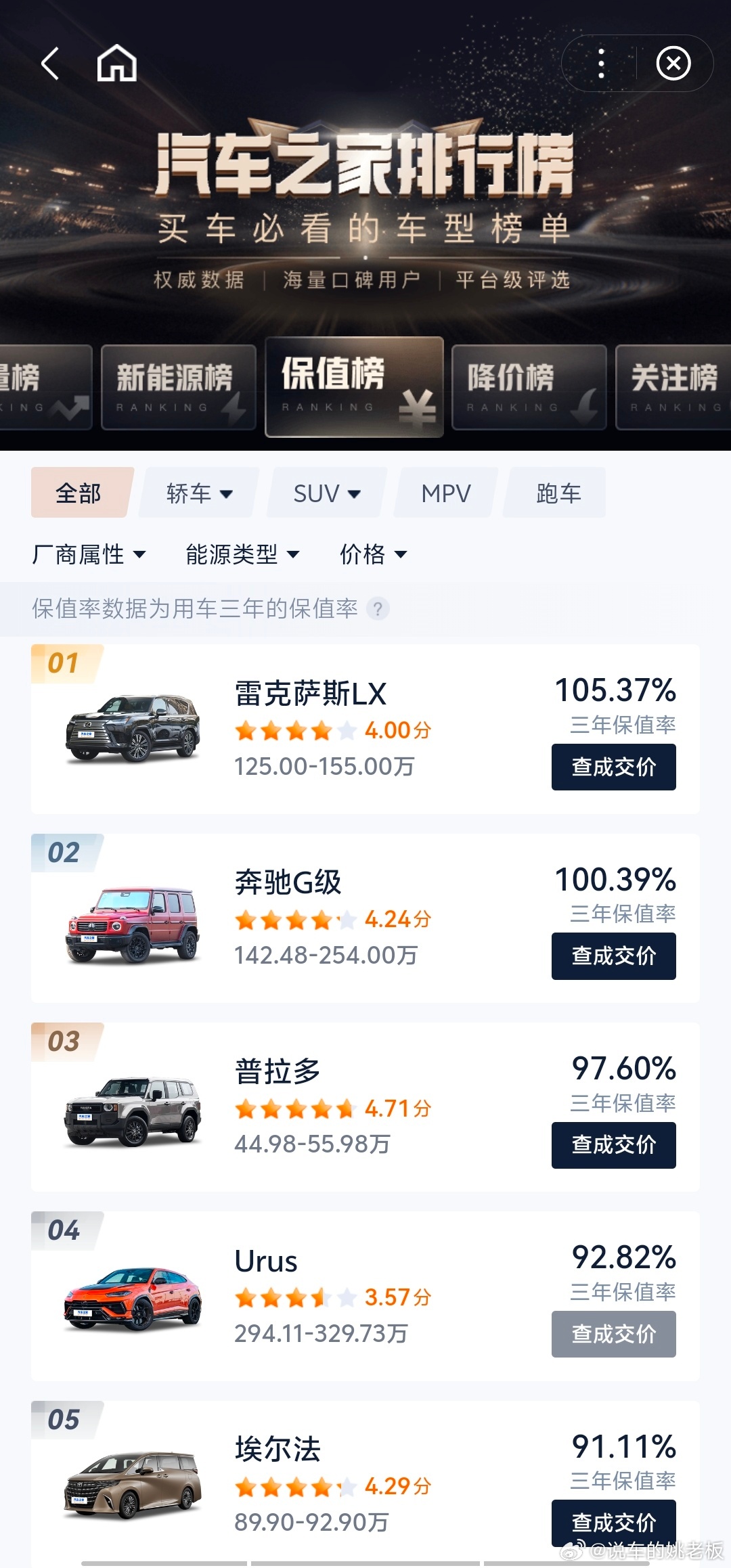The image size is (731, 1568).
Task: Open the 厂商属性 dropdown
Action: pos(89,554)
